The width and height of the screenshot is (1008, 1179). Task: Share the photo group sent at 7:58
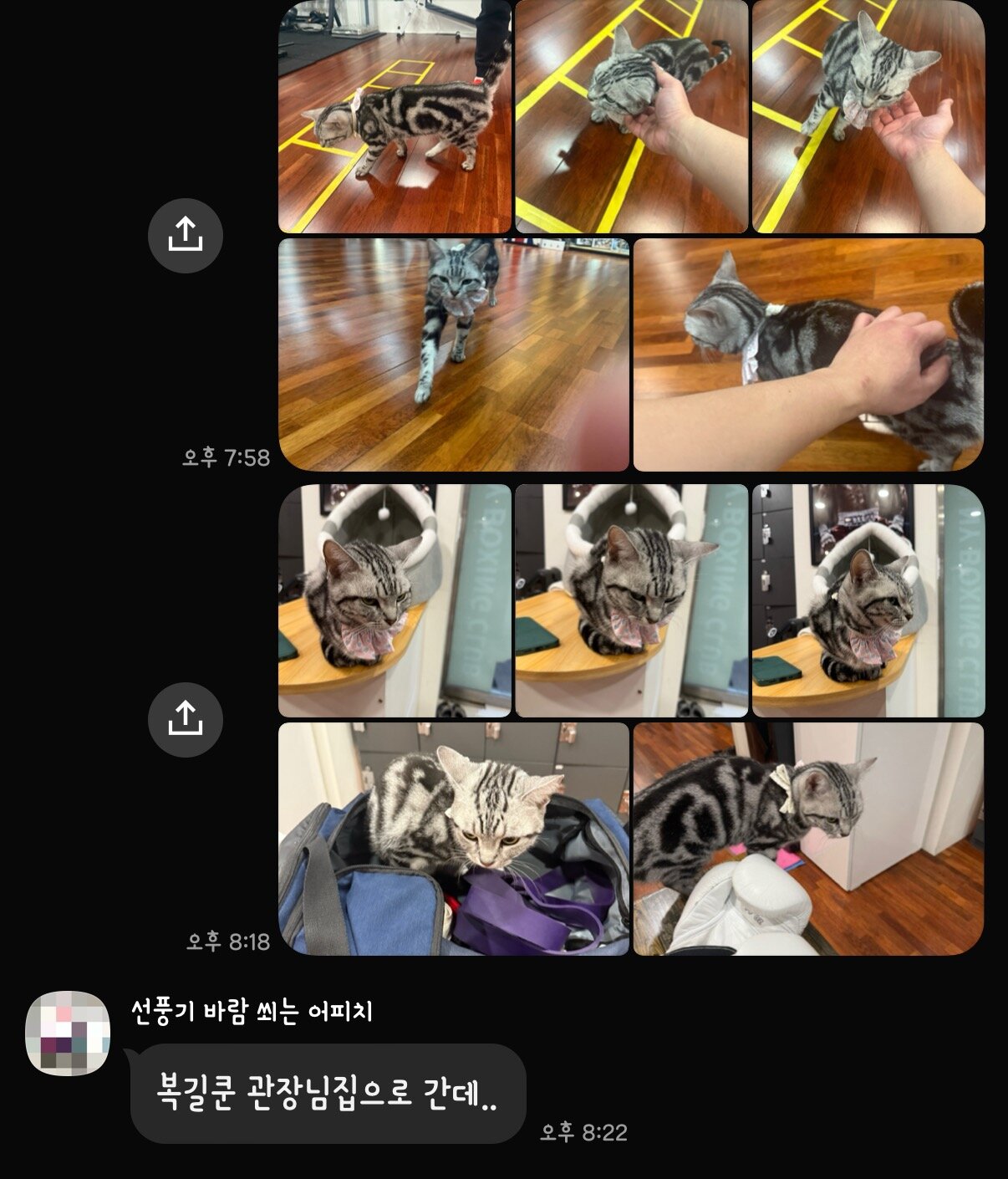coord(186,236)
